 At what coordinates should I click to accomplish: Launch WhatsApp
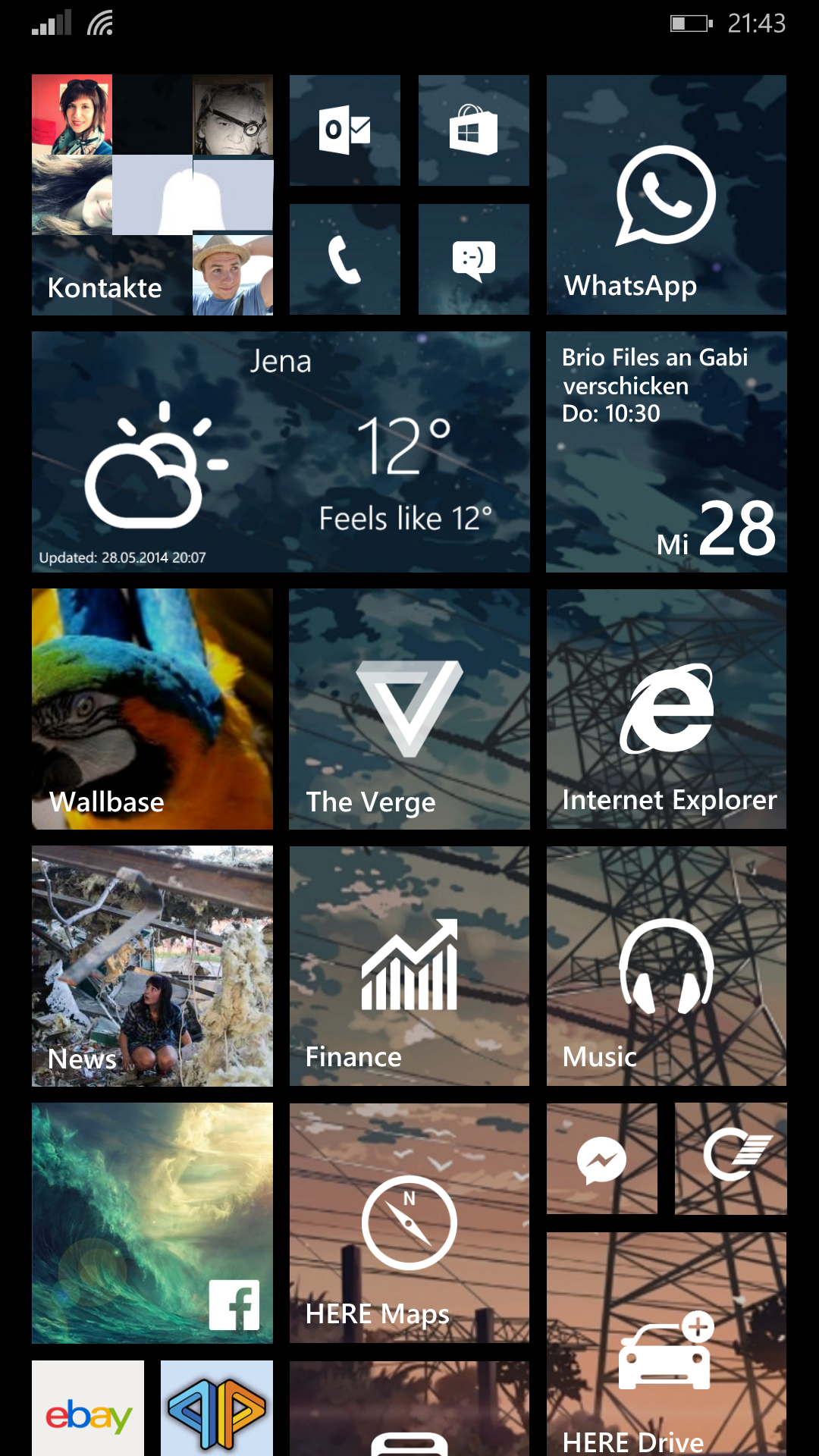[x=666, y=194]
